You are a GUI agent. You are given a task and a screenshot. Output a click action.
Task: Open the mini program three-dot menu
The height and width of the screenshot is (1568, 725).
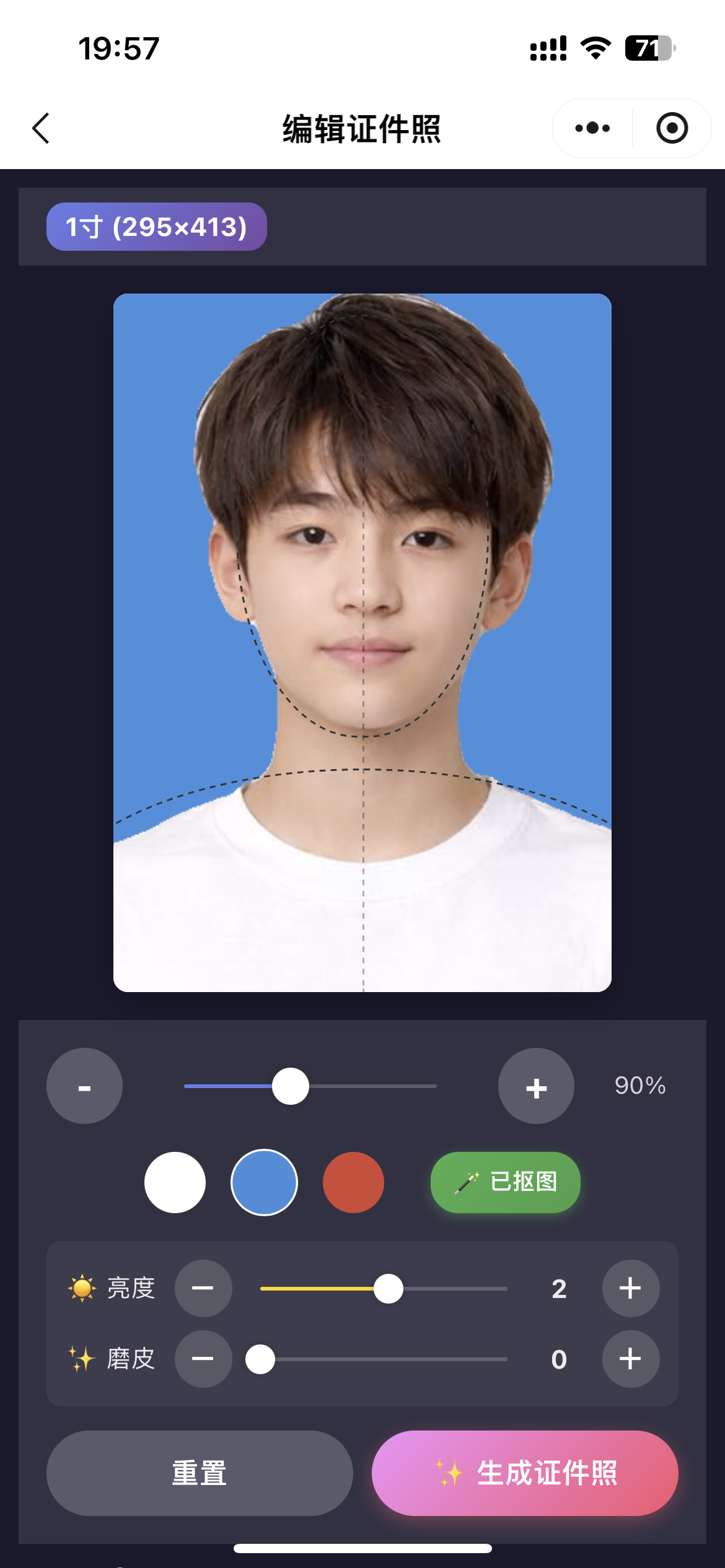click(x=592, y=128)
